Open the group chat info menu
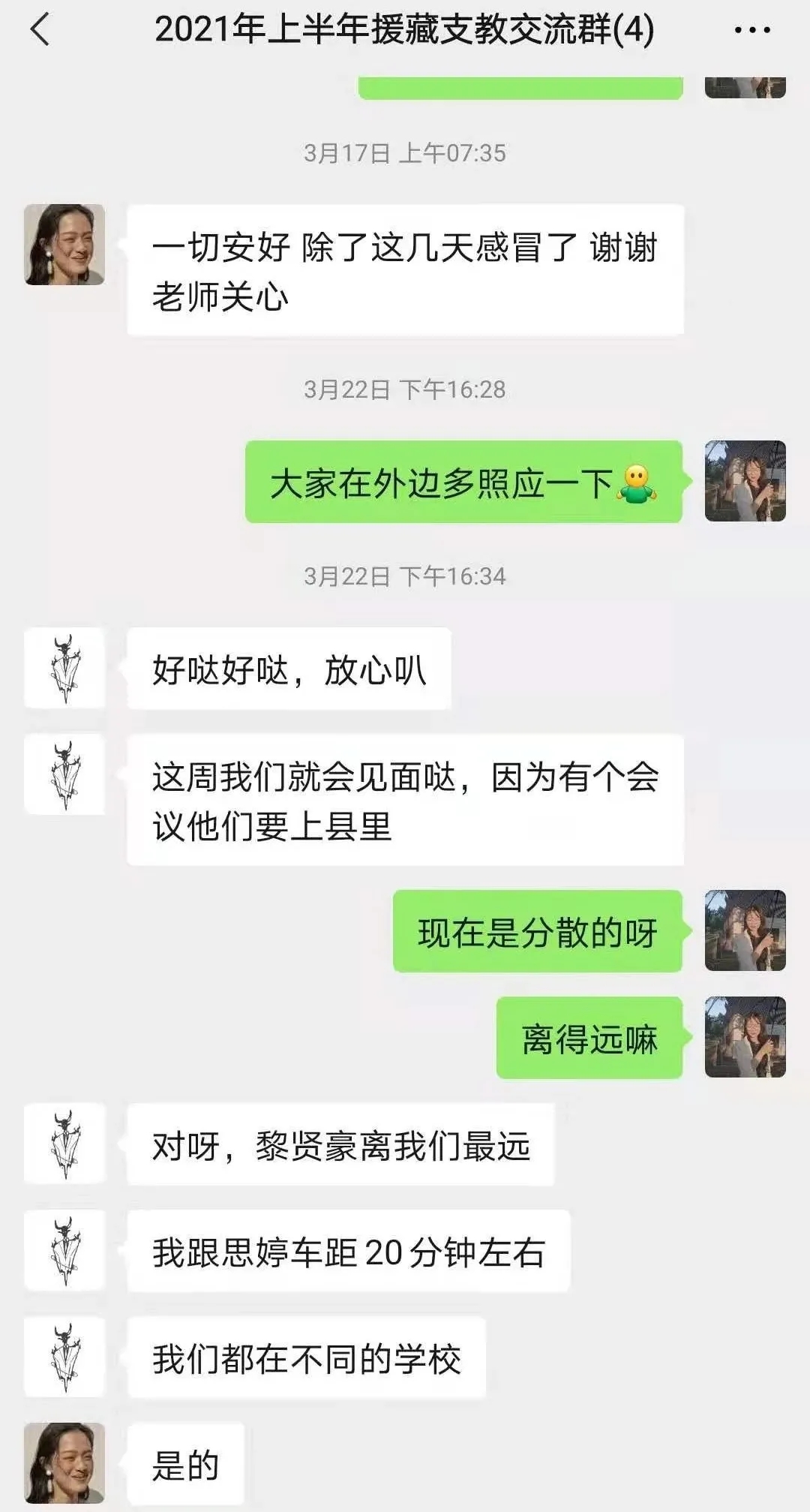The height and width of the screenshot is (1512, 810). (x=751, y=31)
